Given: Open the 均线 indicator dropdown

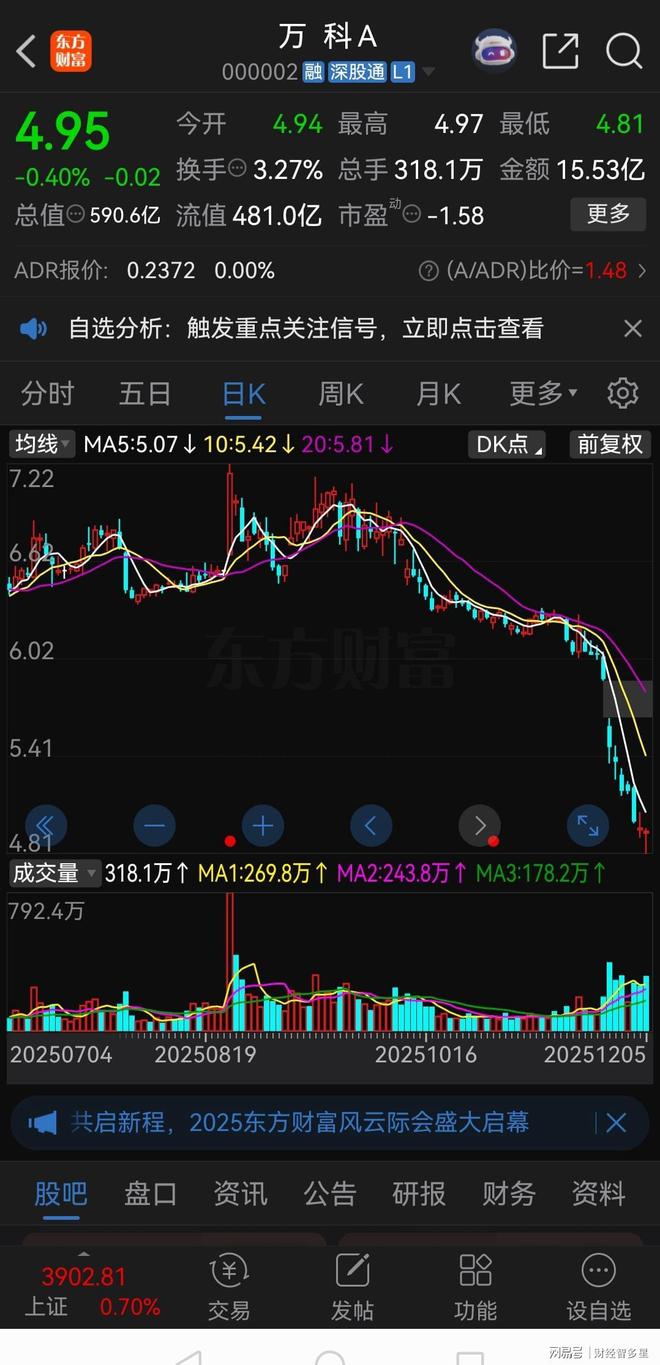Looking at the screenshot, I should click(x=41, y=444).
